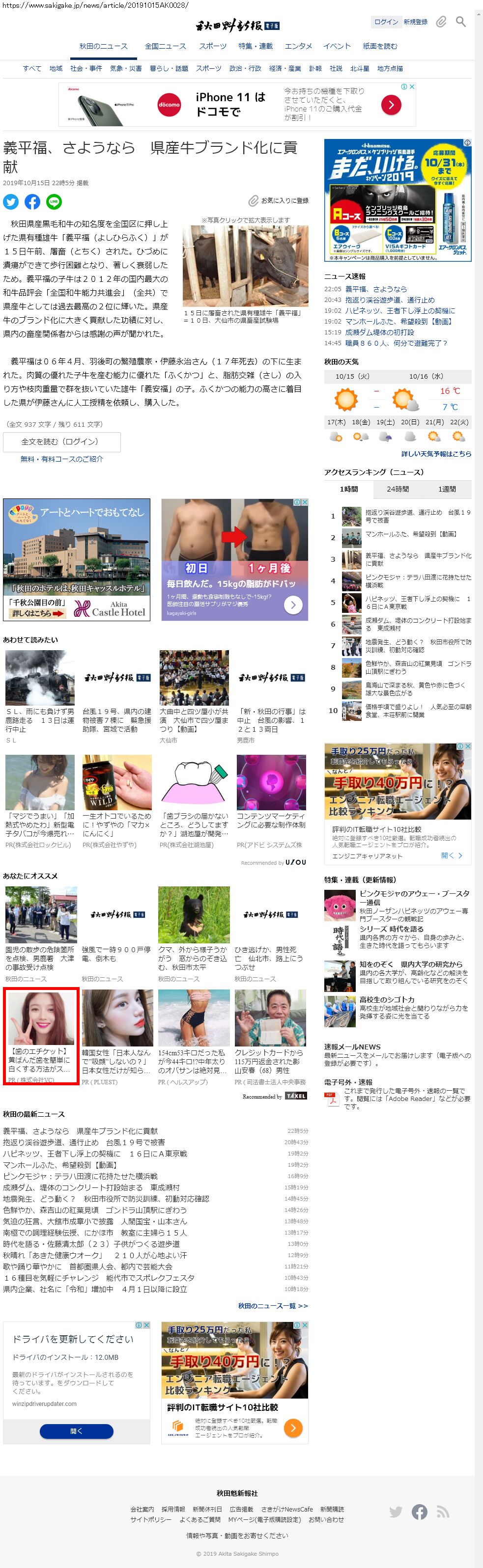Image resolution: width=483 pixels, height=1568 pixels.
Task: Add the article to お気に入りに登録
Action: (x=278, y=200)
